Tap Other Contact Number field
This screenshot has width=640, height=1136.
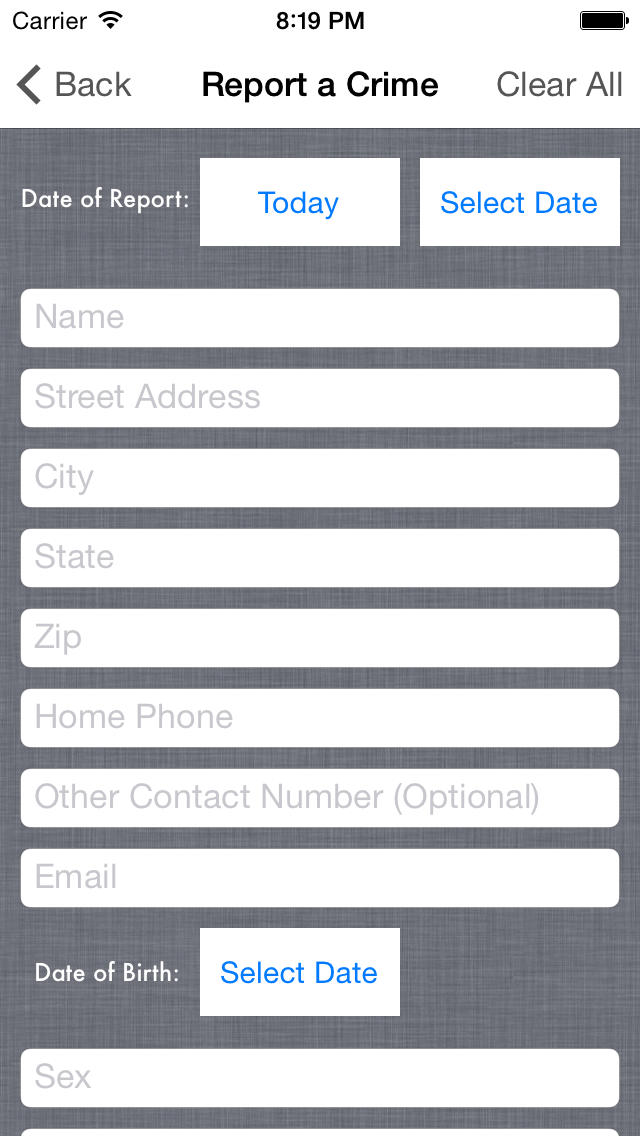pos(320,798)
